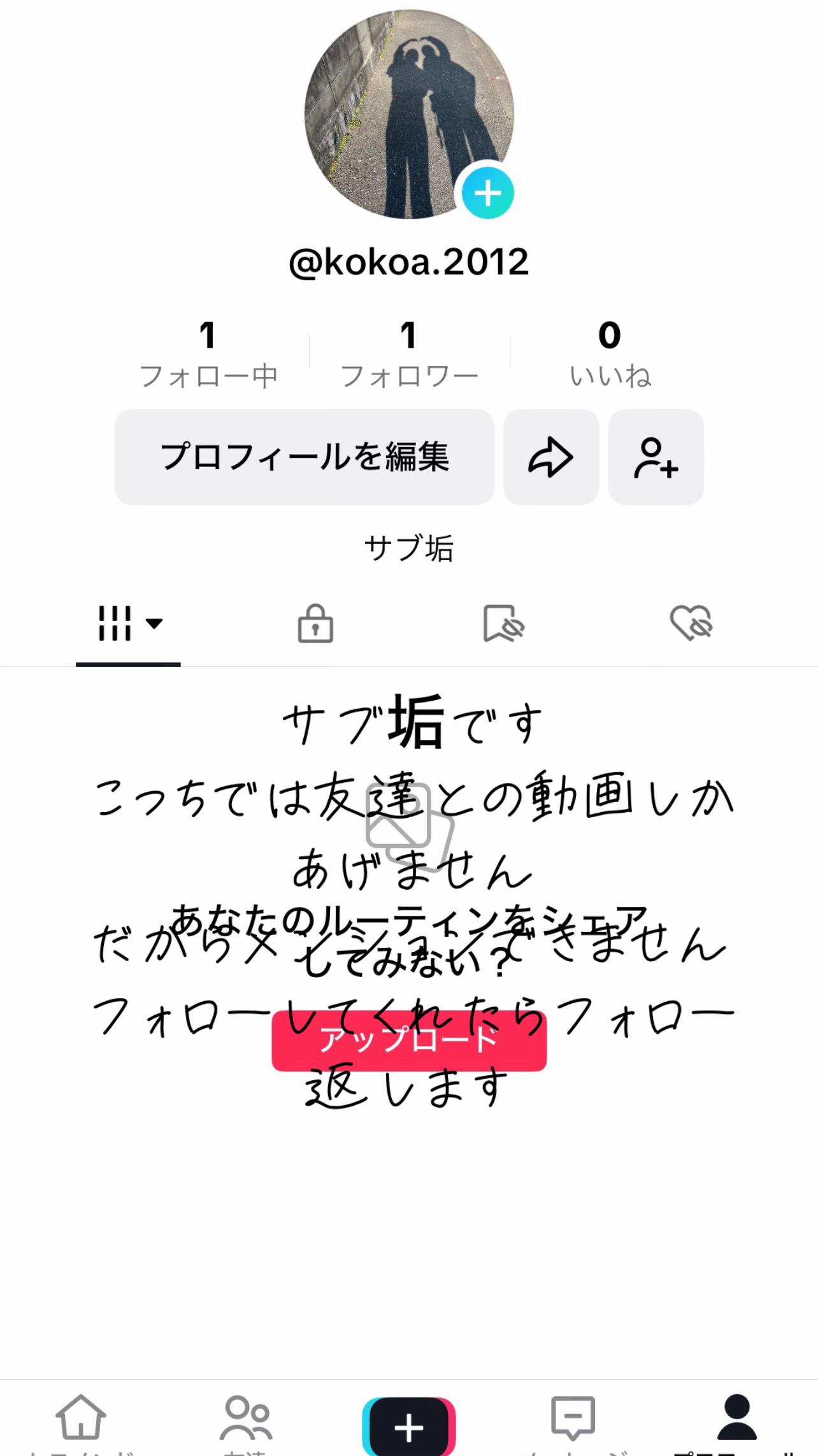
Task: View the フォロワー list
Action: click(409, 353)
